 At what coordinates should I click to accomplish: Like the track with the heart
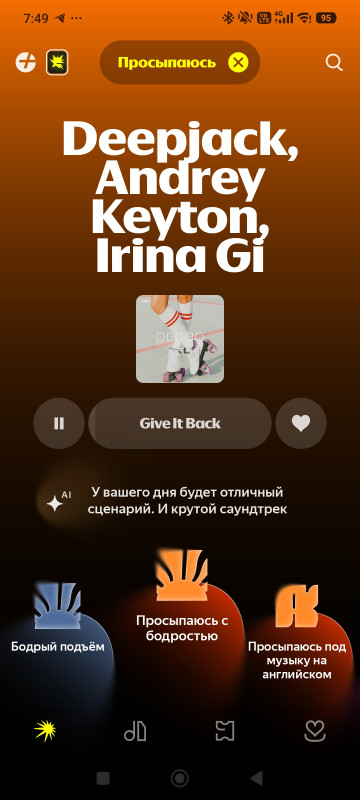click(x=301, y=423)
